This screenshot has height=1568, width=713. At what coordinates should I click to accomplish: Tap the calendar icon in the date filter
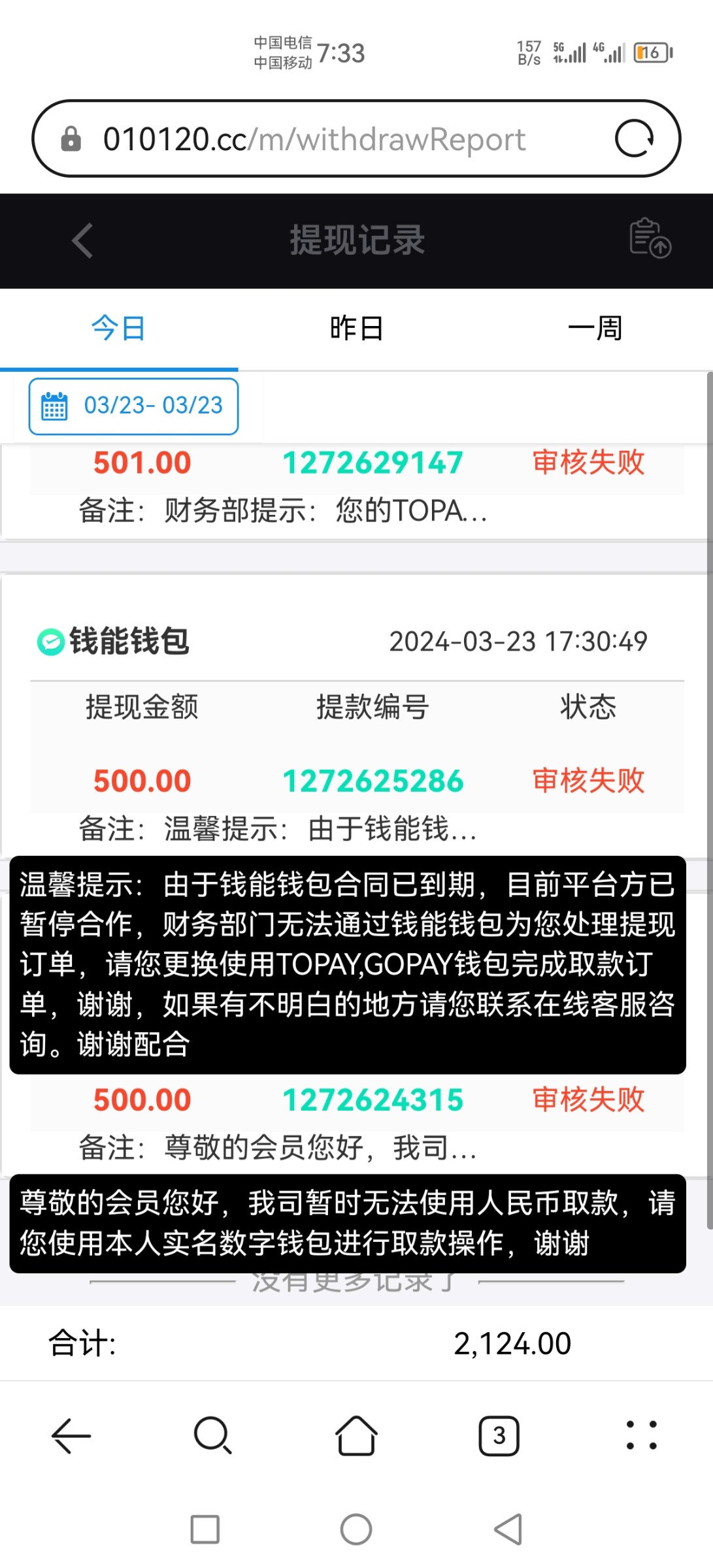55,405
